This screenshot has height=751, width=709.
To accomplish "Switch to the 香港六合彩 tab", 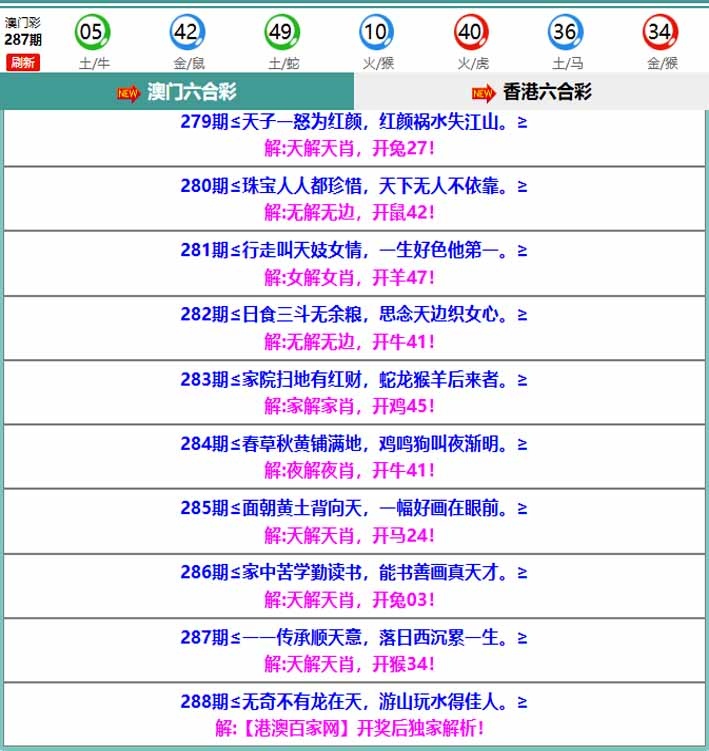I will pyautogui.click(x=532, y=92).
